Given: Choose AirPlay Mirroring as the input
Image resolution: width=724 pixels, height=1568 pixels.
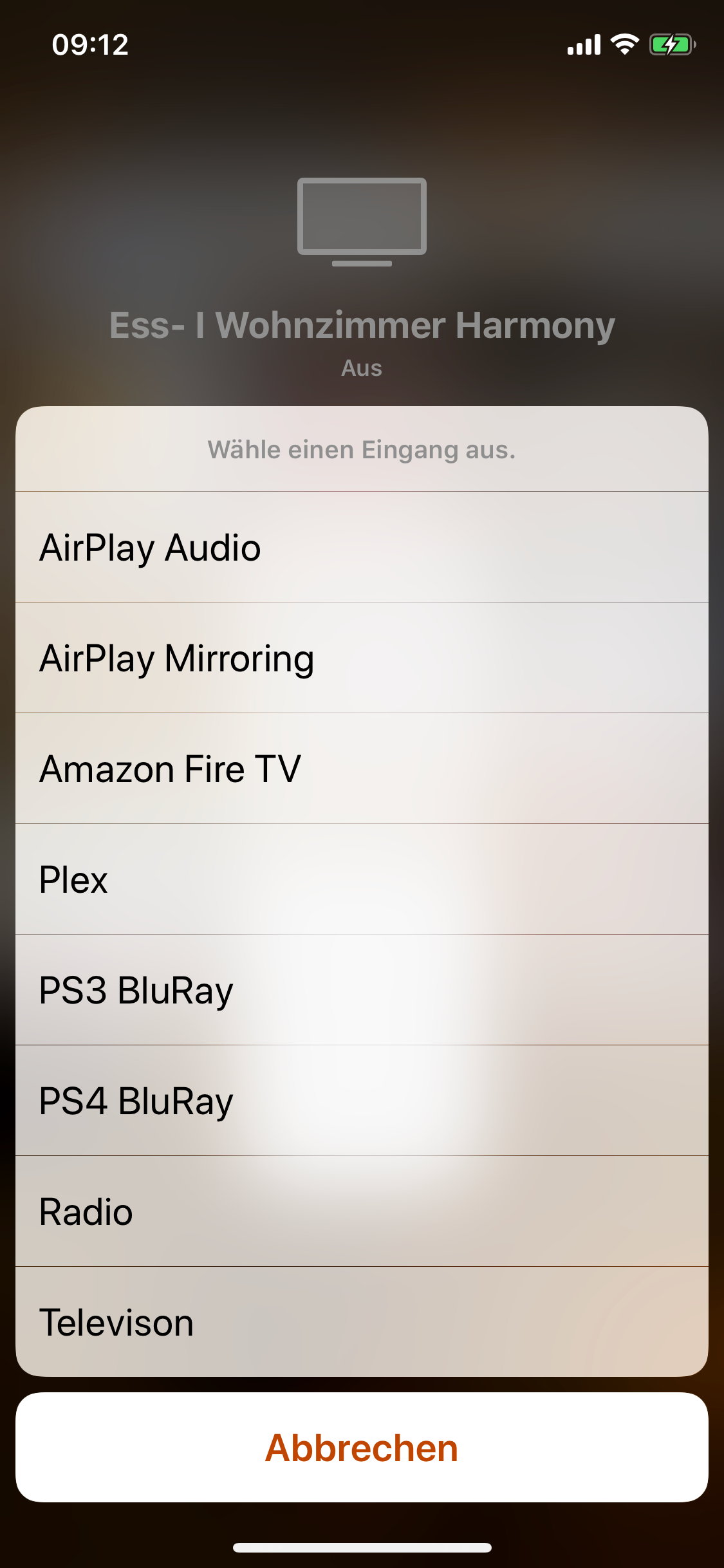Looking at the screenshot, I should tap(362, 658).
